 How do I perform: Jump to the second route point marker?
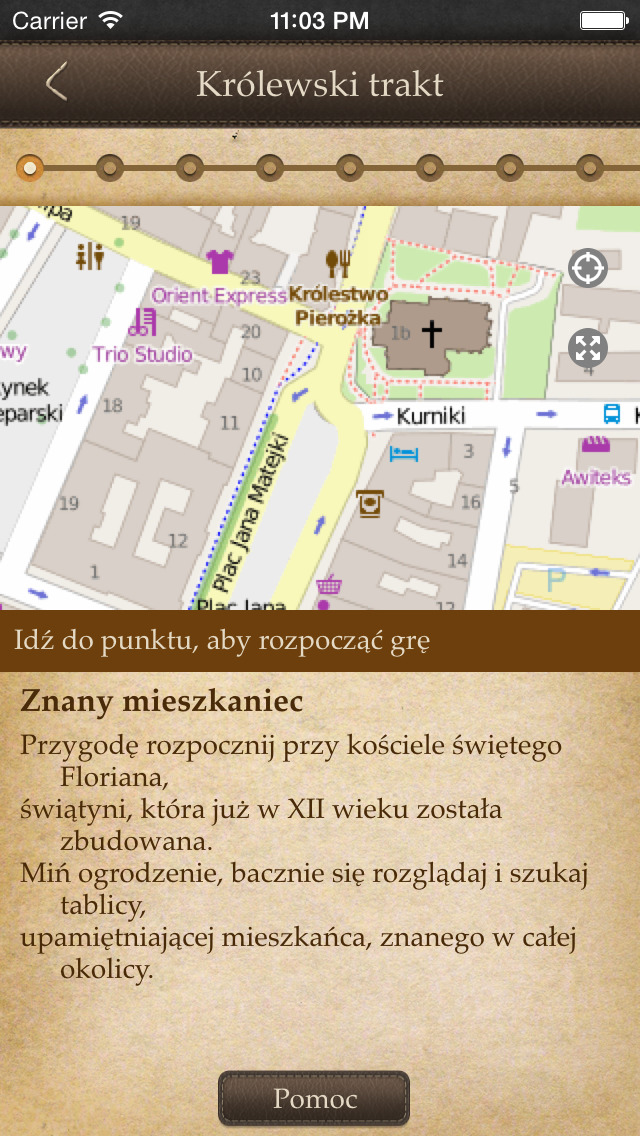point(109,168)
